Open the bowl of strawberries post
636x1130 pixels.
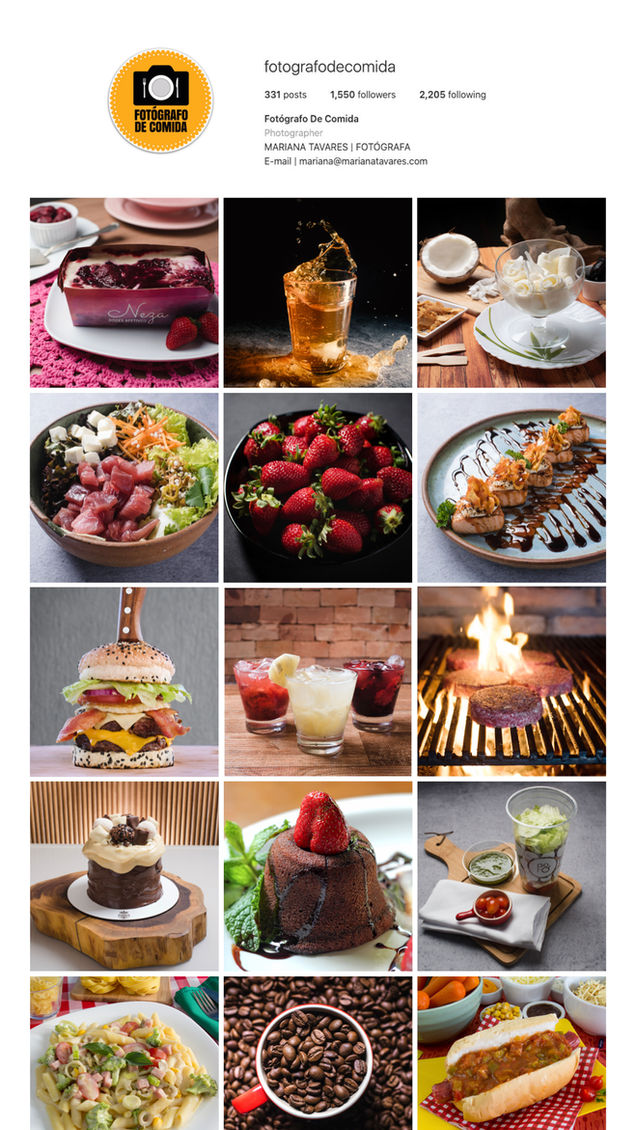click(x=318, y=487)
